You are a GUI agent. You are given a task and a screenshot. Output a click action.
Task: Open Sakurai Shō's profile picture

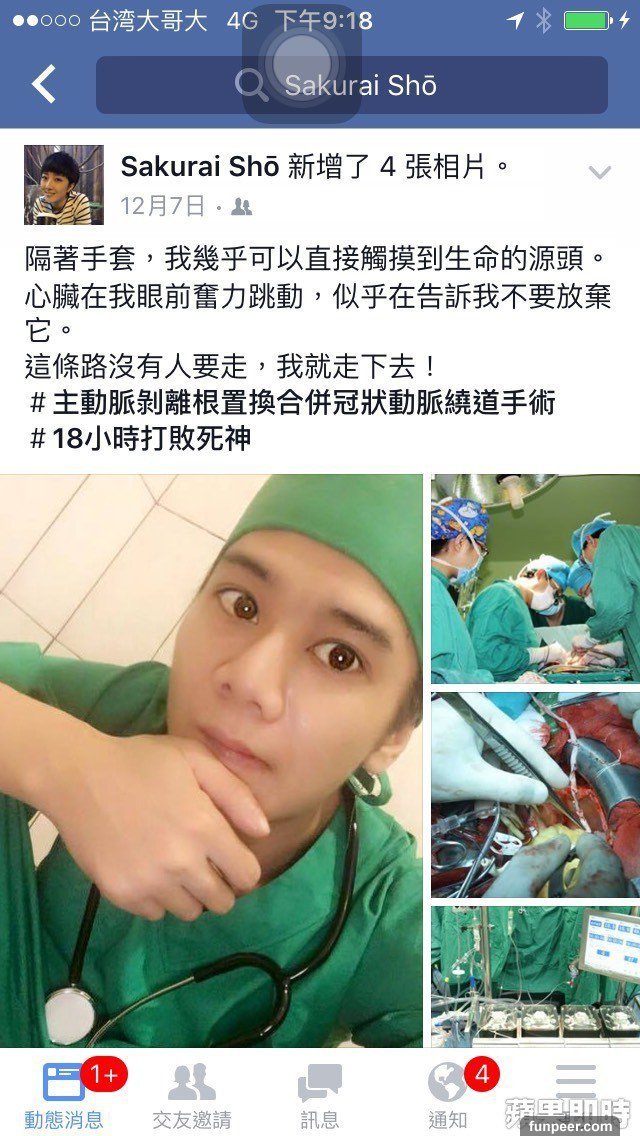click(63, 185)
